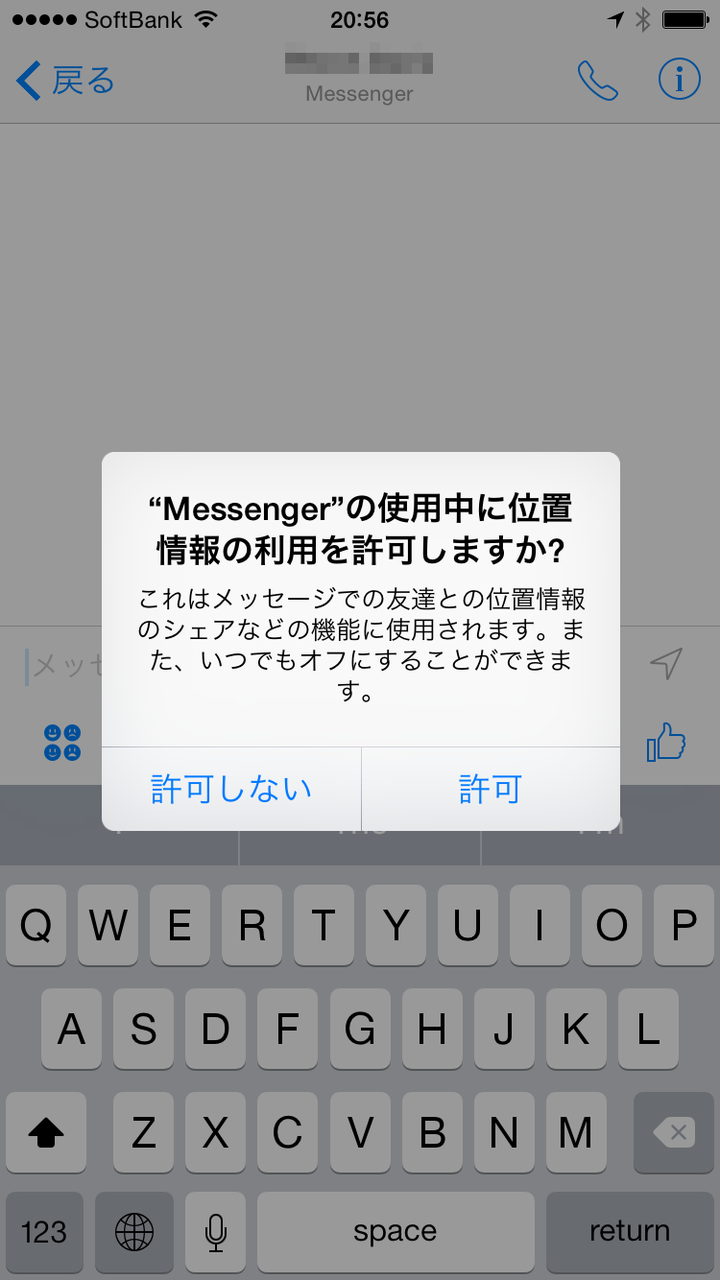Switch to the 123 numeric keyboard

tap(44, 1231)
